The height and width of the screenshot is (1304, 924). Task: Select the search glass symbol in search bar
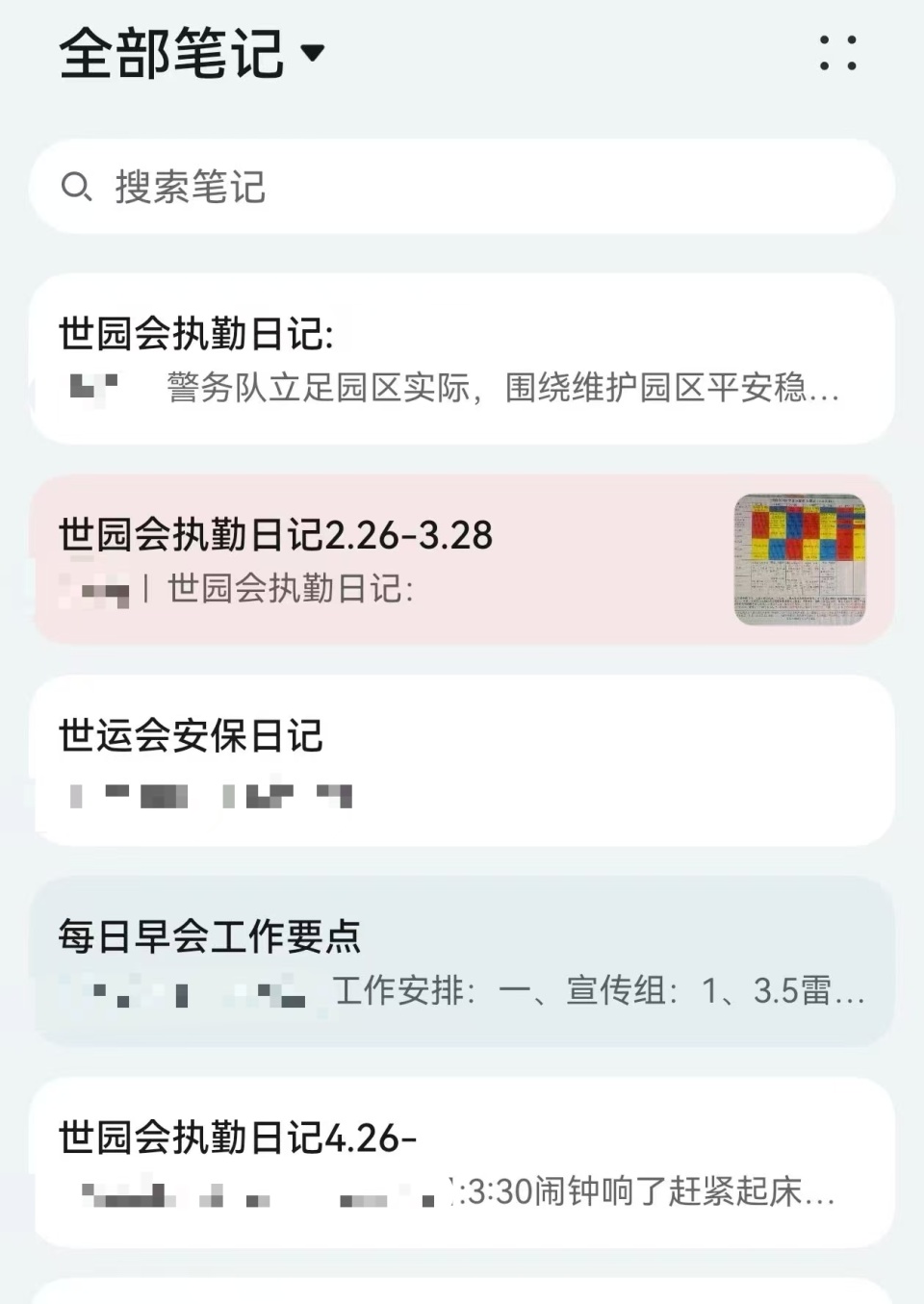[x=77, y=184]
